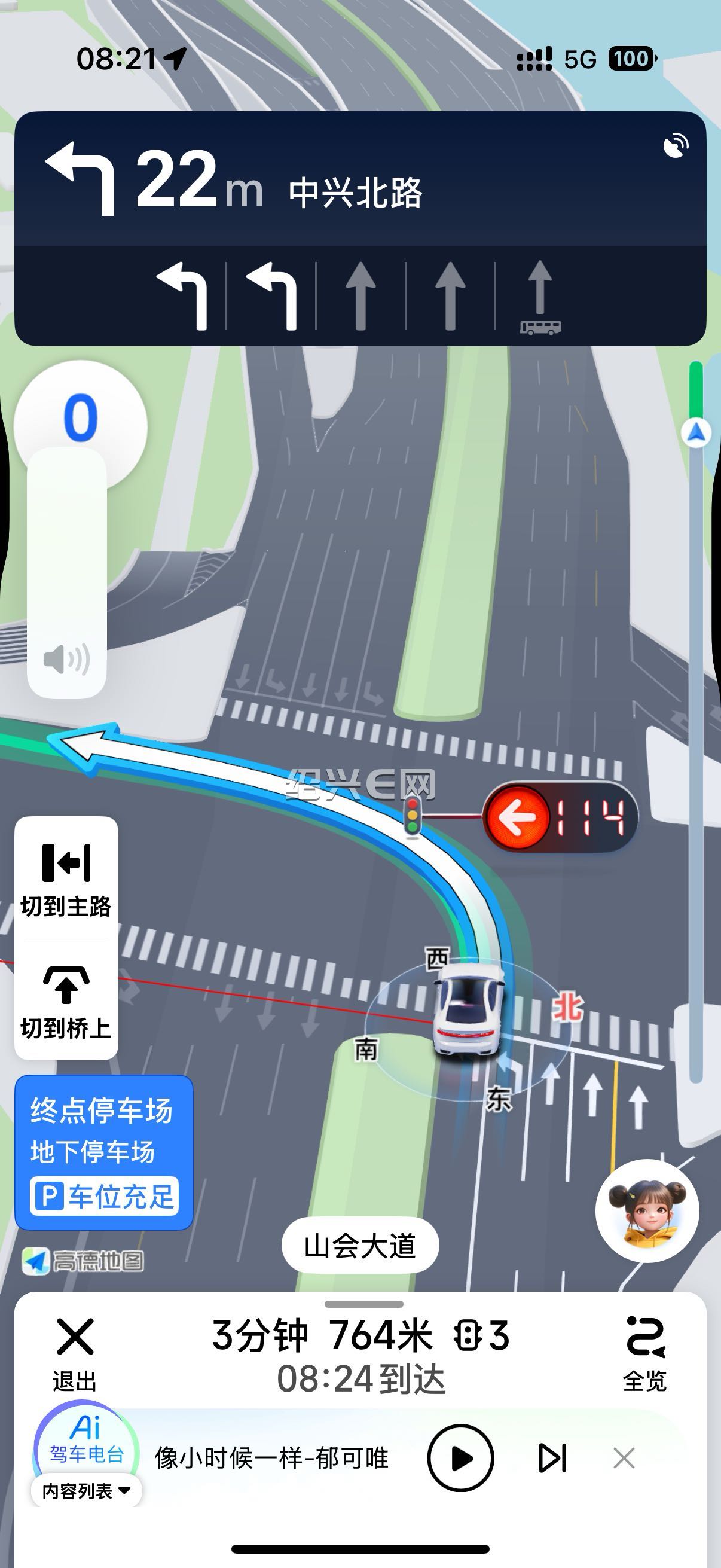The width and height of the screenshot is (721, 1568).
Task: Tap the satellite signal icon in navigation banner
Action: click(x=675, y=146)
